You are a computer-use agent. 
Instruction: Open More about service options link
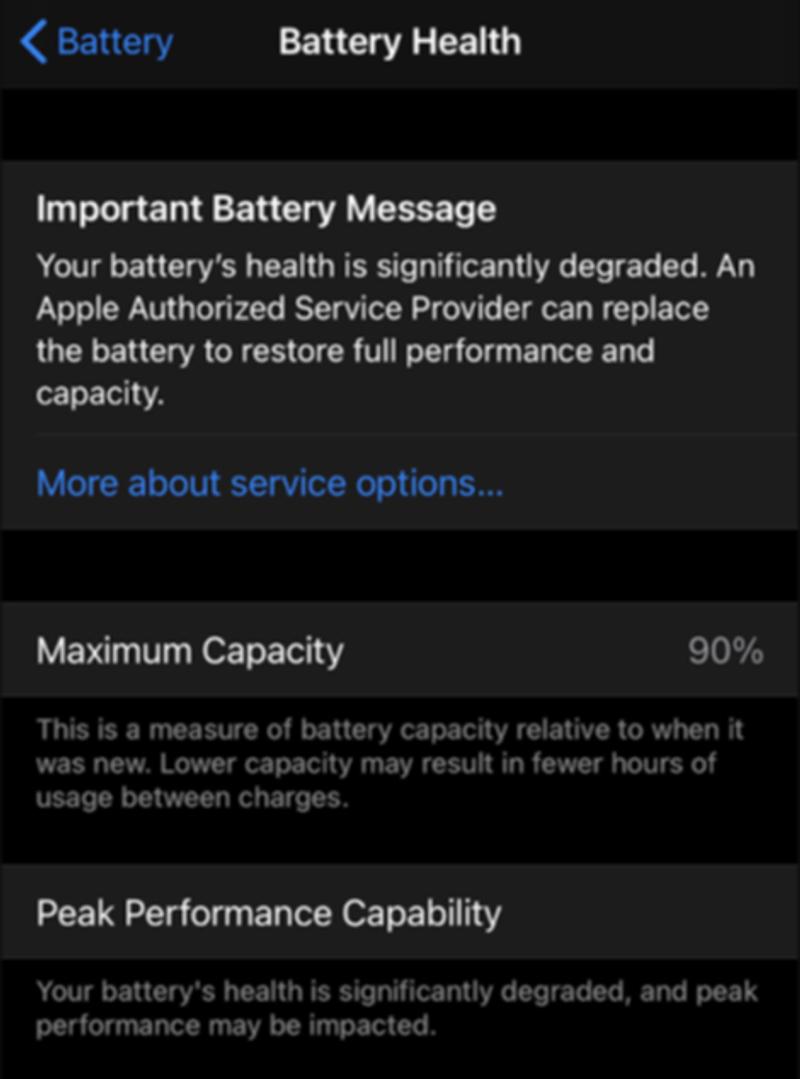coord(270,484)
